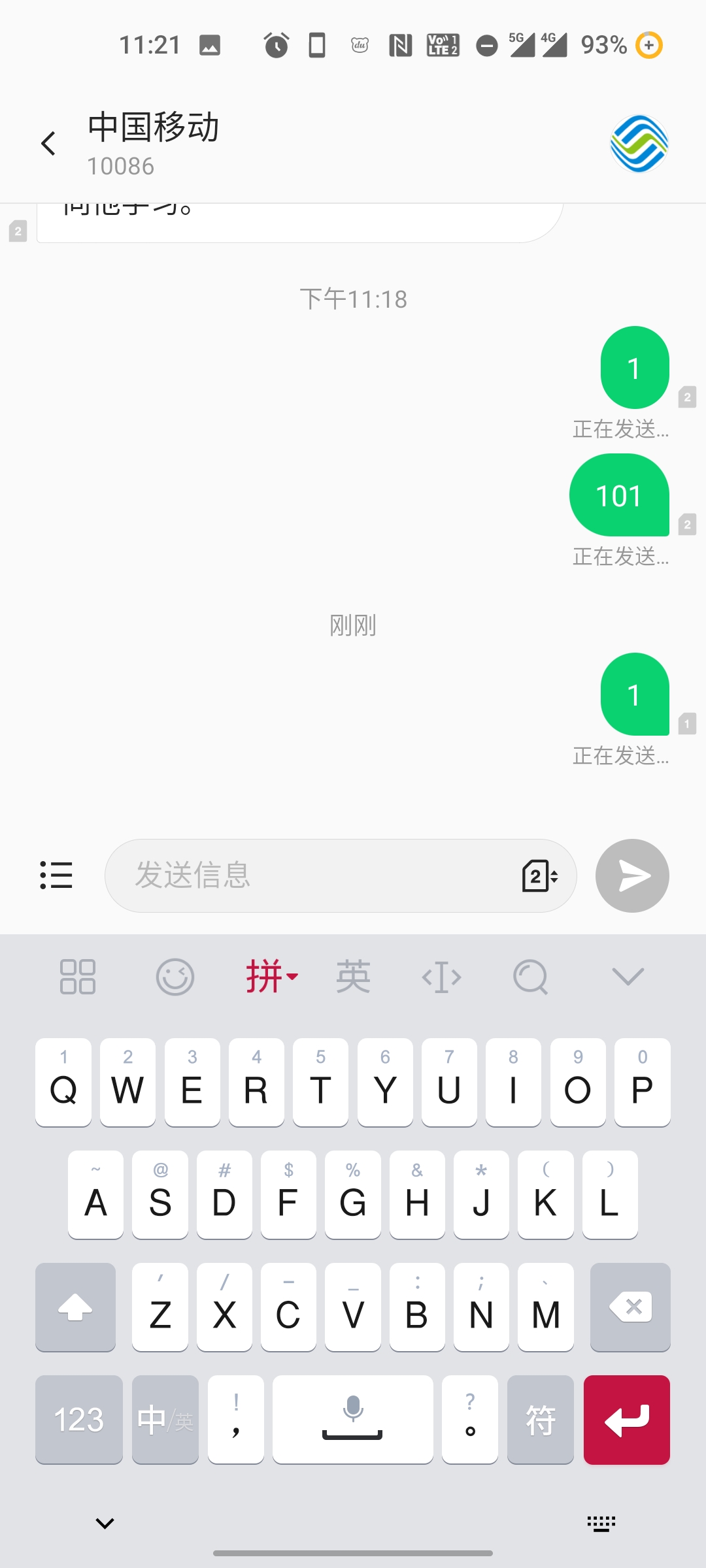The image size is (706, 1568).
Task: Tap the shift key
Action: point(75,1307)
